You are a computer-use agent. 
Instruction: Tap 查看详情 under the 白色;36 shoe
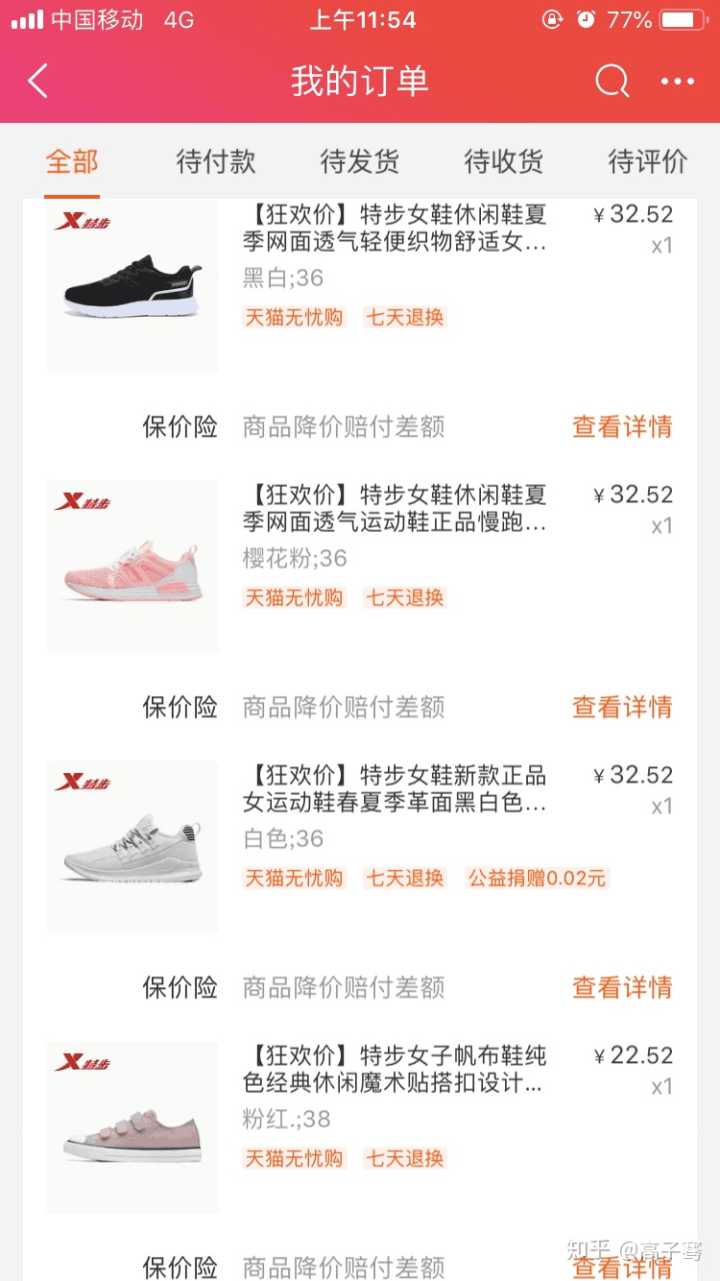[x=621, y=988]
